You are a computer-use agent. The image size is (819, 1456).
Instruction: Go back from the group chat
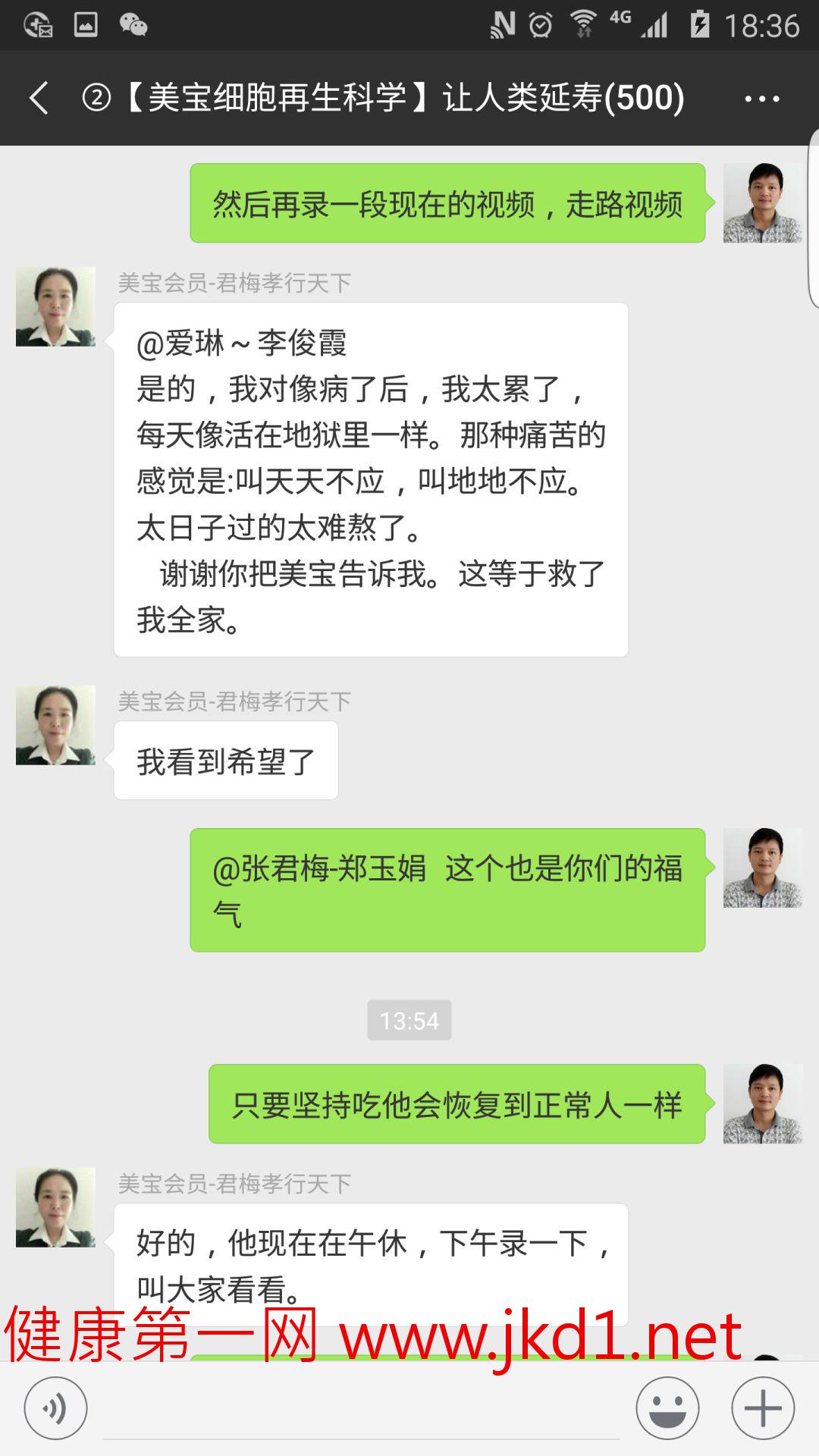39,99
